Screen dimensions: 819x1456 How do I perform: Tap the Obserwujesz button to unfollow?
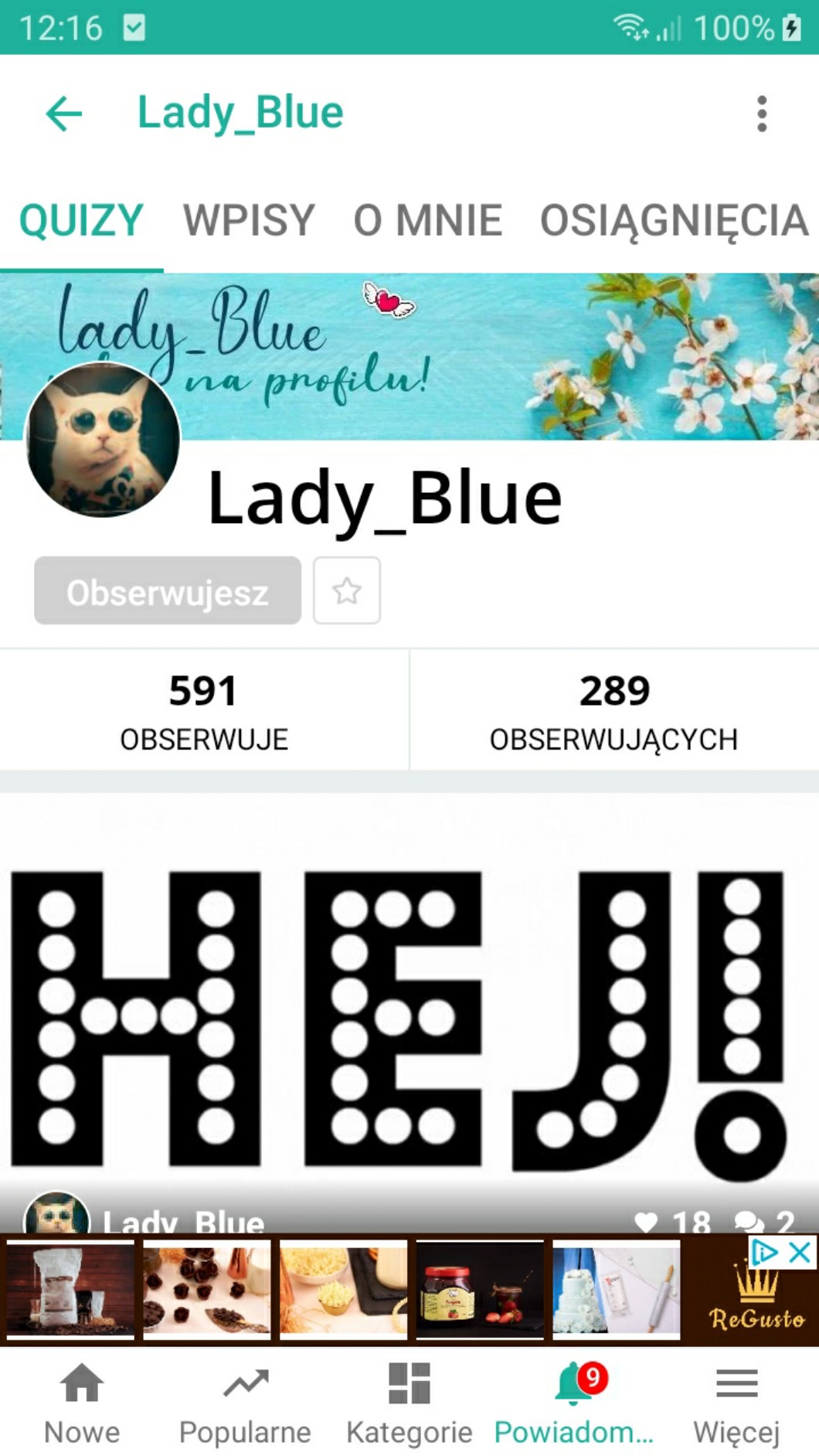168,591
